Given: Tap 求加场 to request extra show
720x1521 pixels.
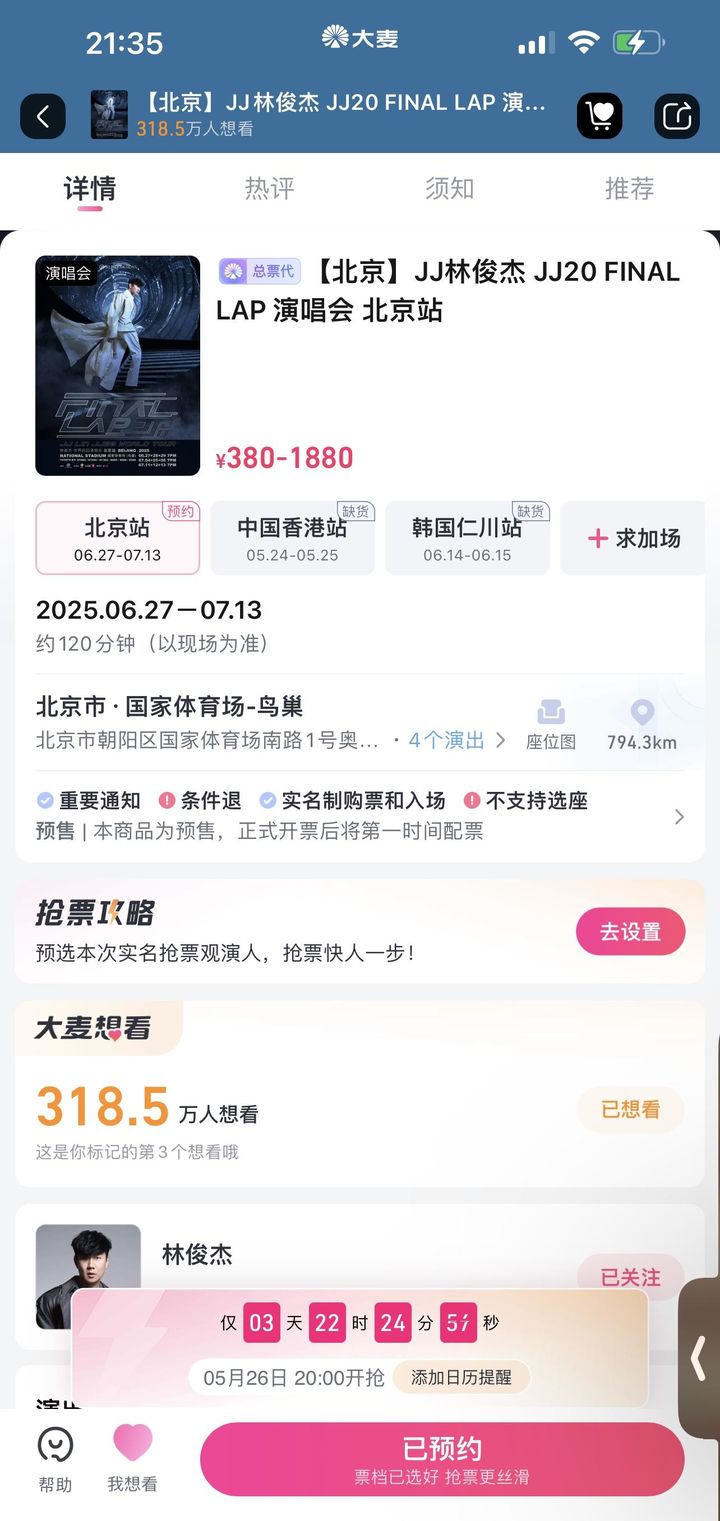Looking at the screenshot, I should [634, 538].
